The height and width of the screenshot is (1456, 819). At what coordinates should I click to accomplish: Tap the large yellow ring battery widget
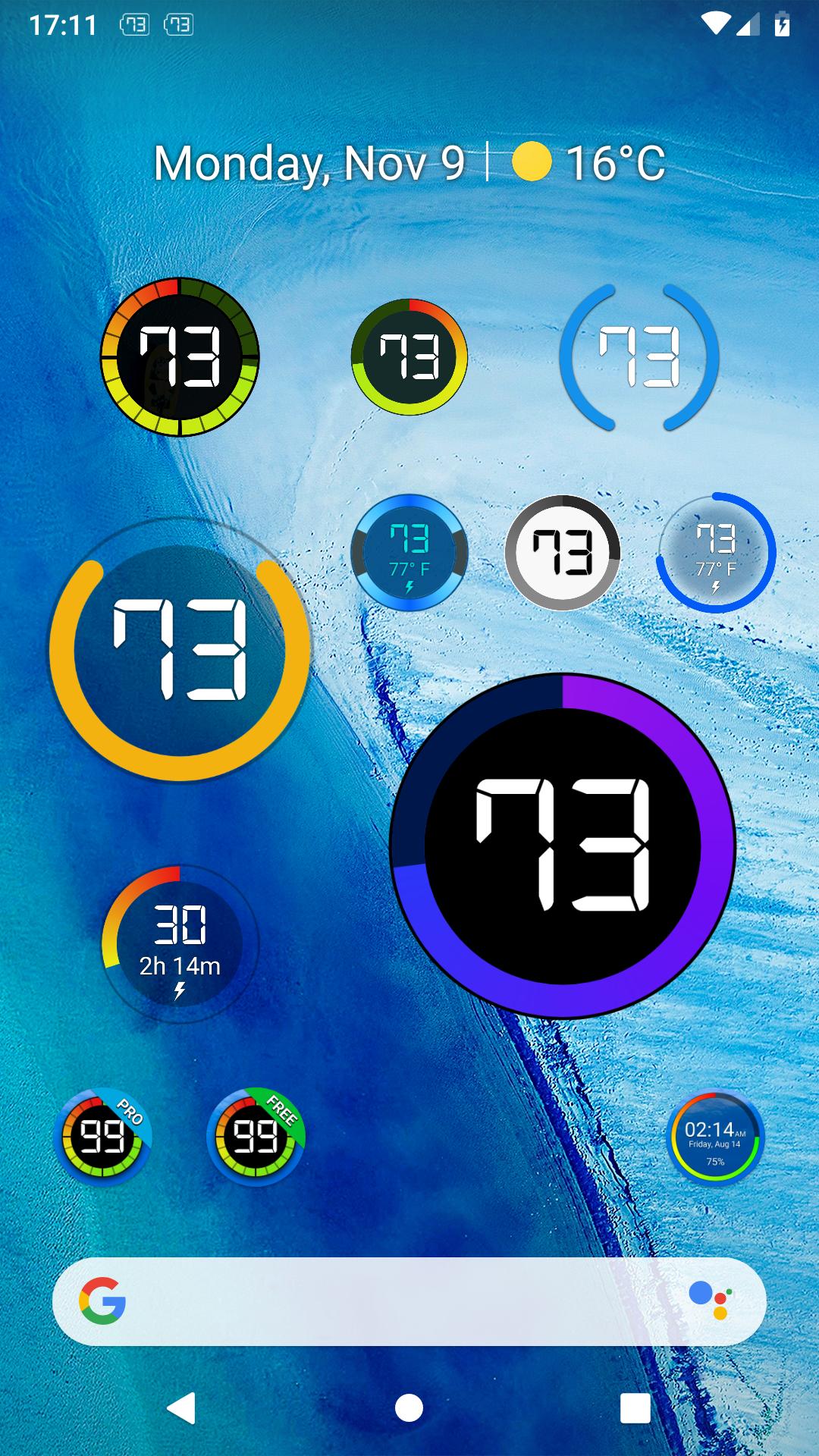180,649
